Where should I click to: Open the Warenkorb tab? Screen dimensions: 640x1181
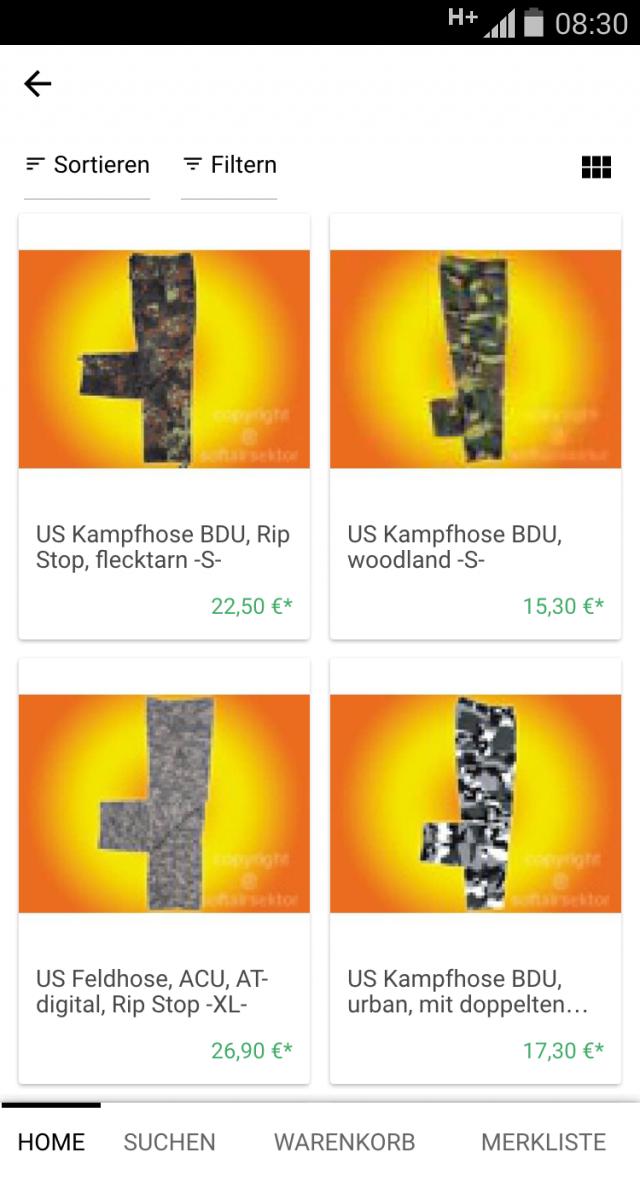pos(345,1142)
